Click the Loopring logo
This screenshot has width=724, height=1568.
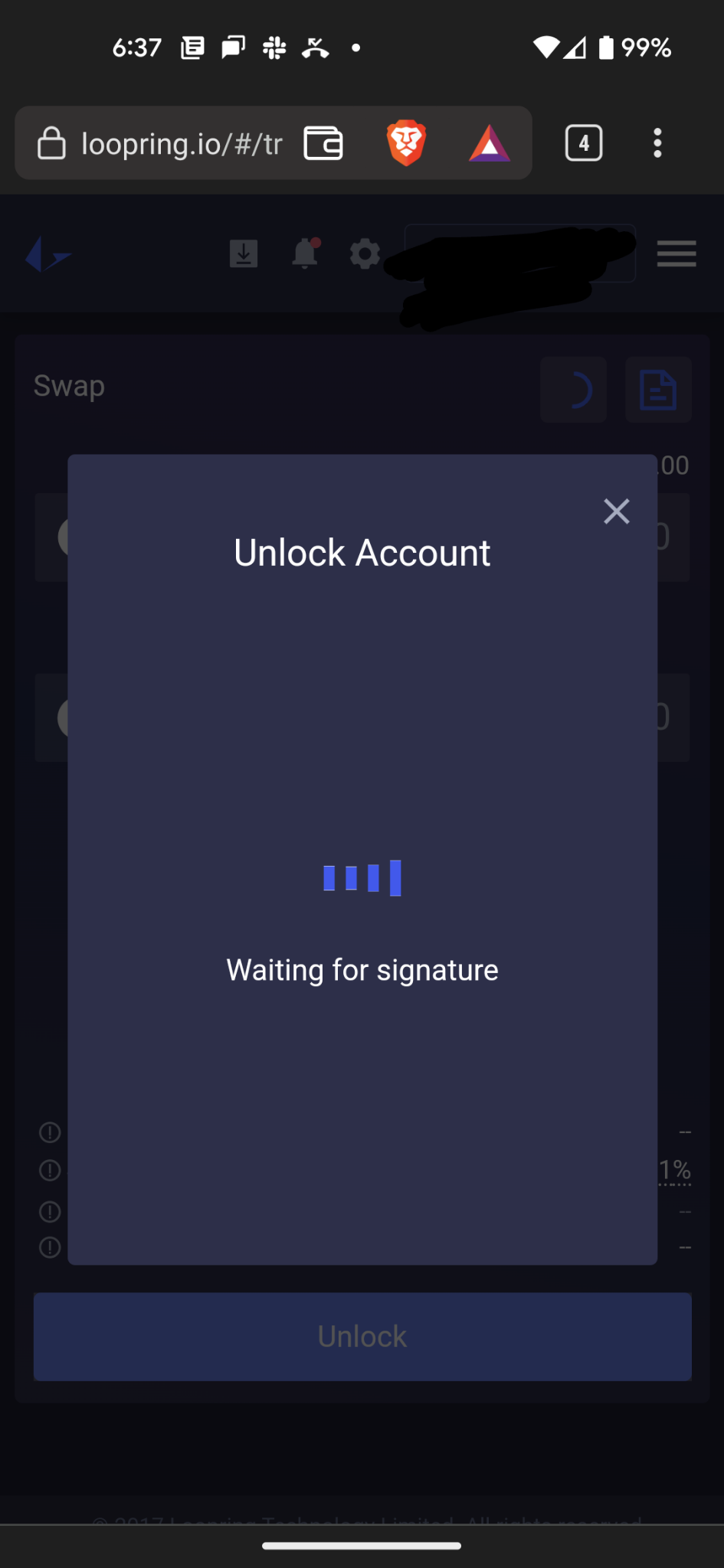click(48, 253)
